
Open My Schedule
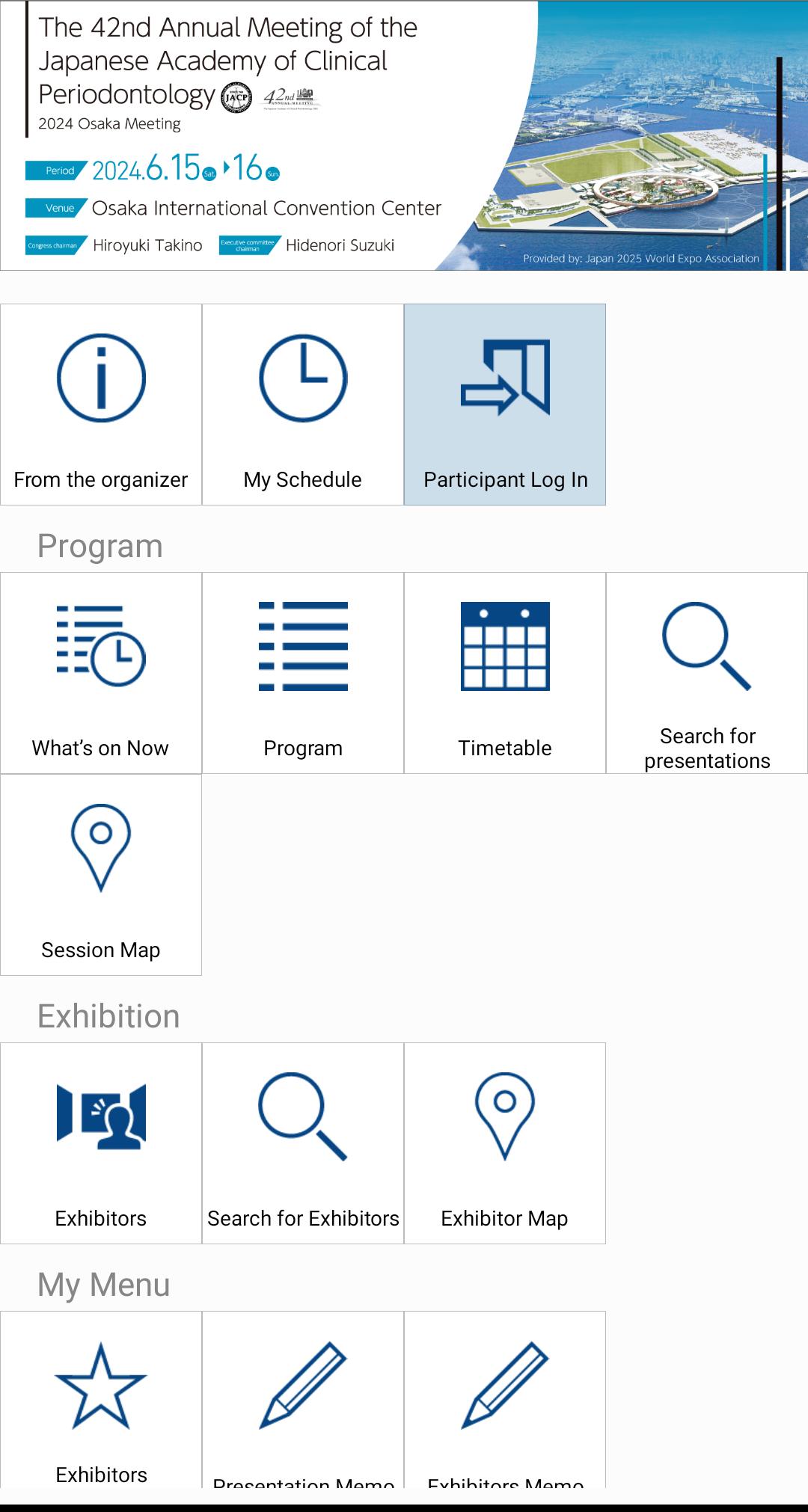(x=303, y=405)
